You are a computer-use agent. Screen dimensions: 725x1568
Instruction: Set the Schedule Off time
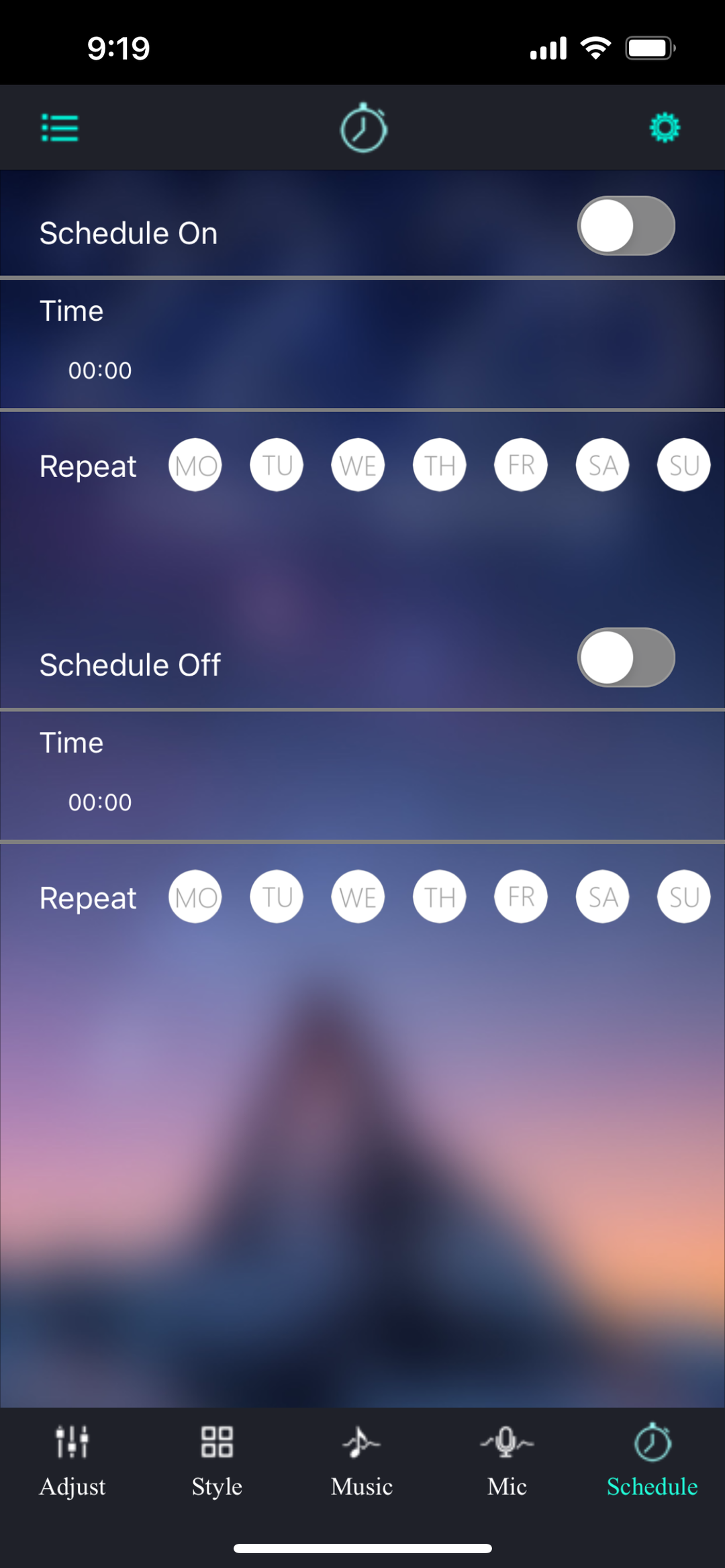(x=100, y=802)
